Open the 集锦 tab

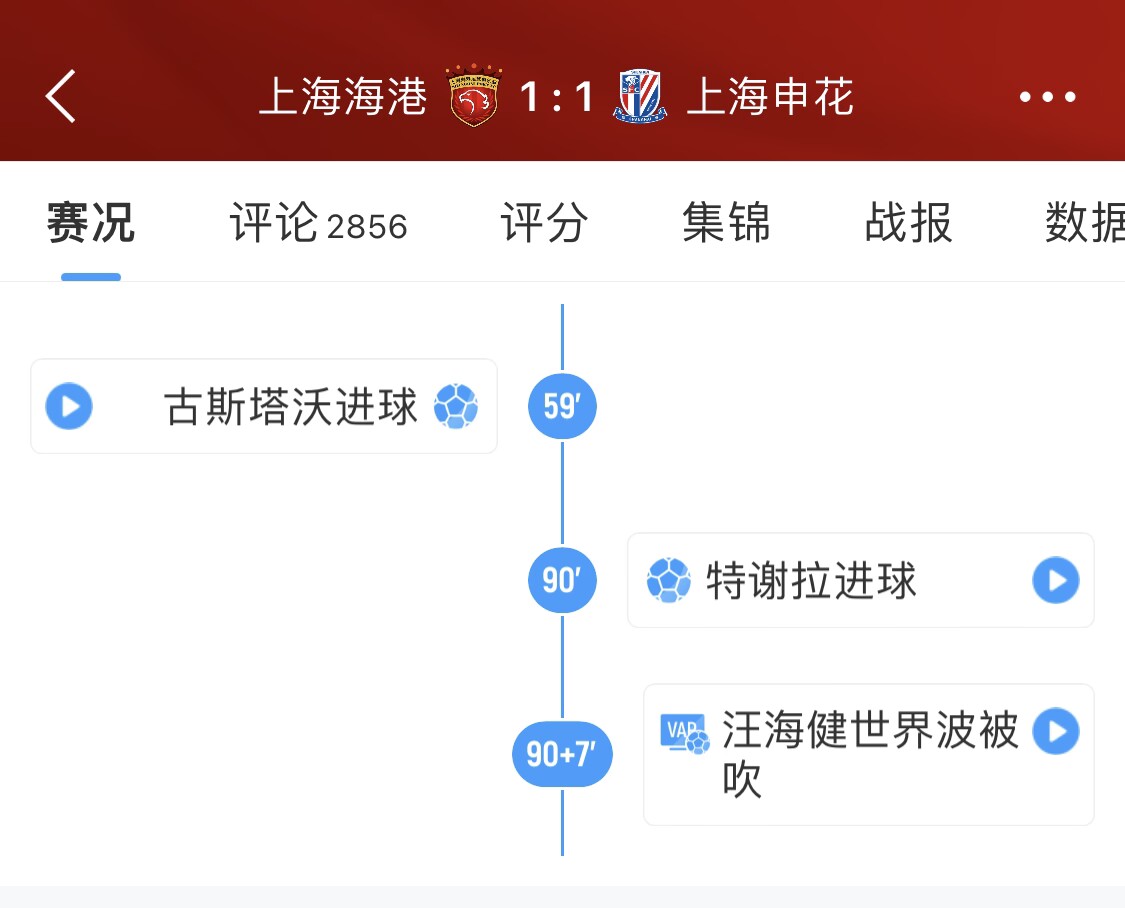pos(726,223)
